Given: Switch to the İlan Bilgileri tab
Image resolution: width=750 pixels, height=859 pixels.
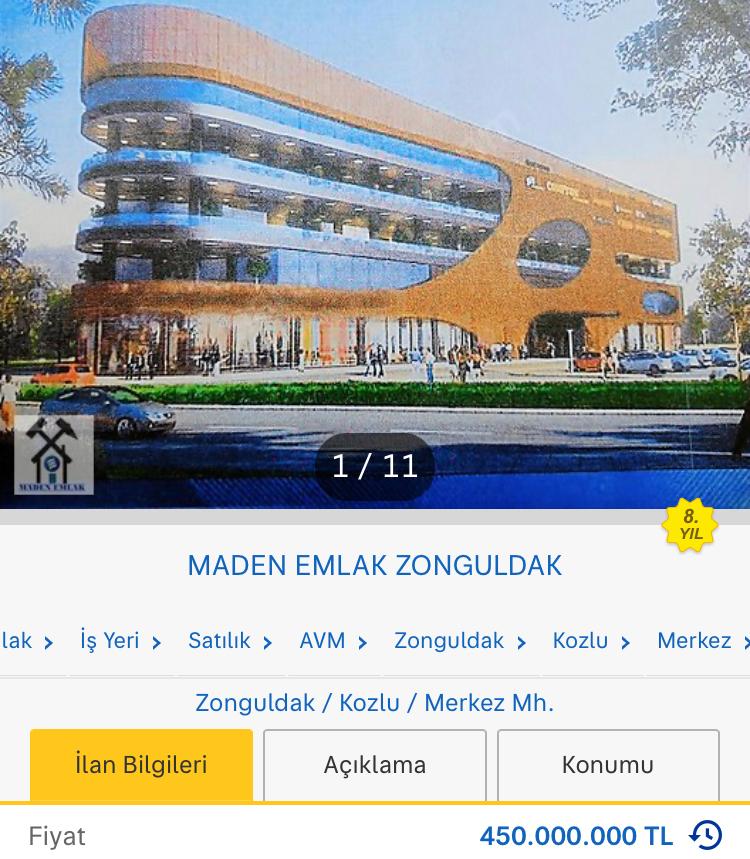Looking at the screenshot, I should coord(141,765).
